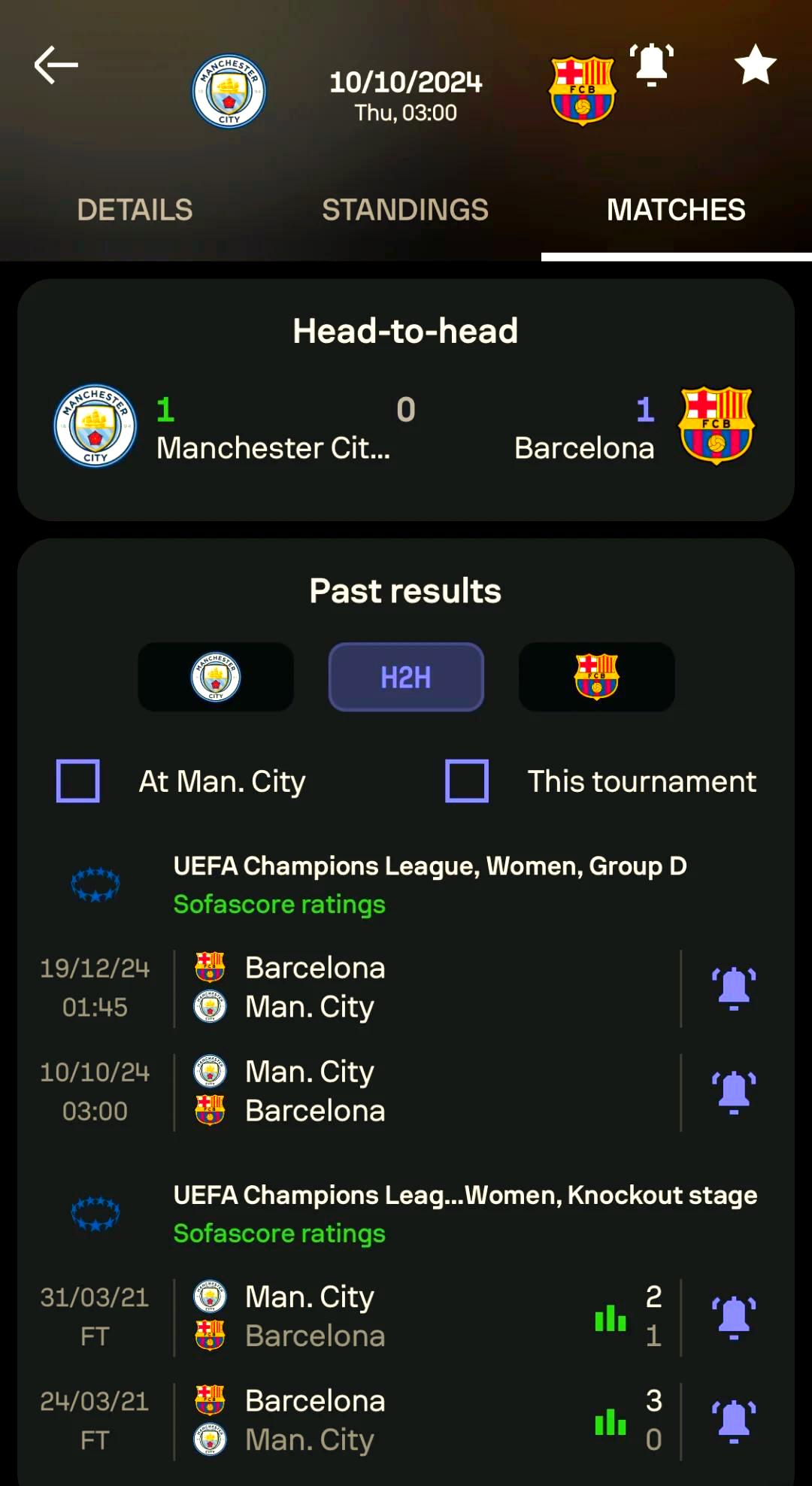The height and width of the screenshot is (1486, 812).
Task: Open the 19/12/24 Barcelona vs Man. City match
Action: pos(421,987)
